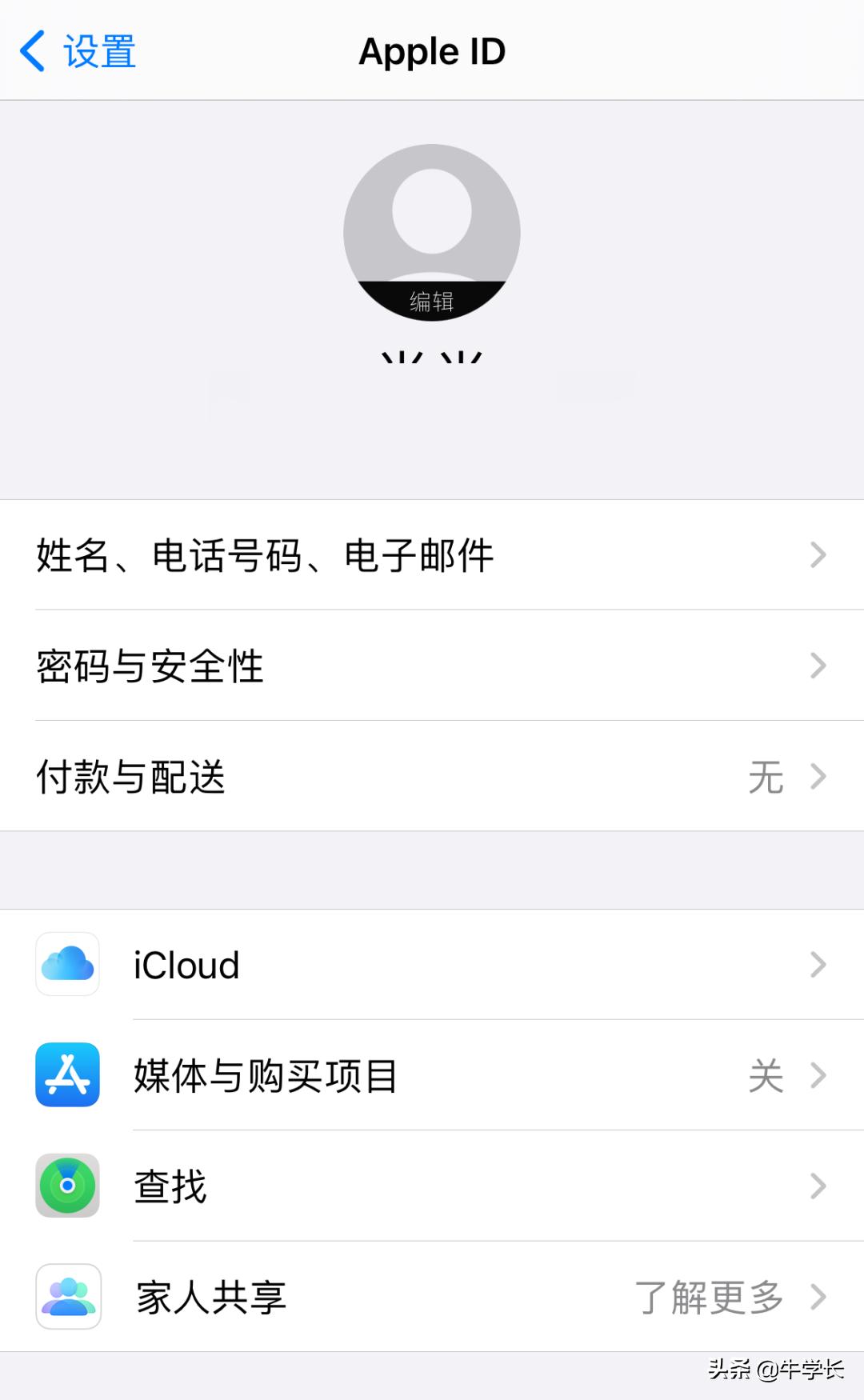Expand 家人共享 using its right chevron
The image size is (864, 1400).
(818, 1297)
